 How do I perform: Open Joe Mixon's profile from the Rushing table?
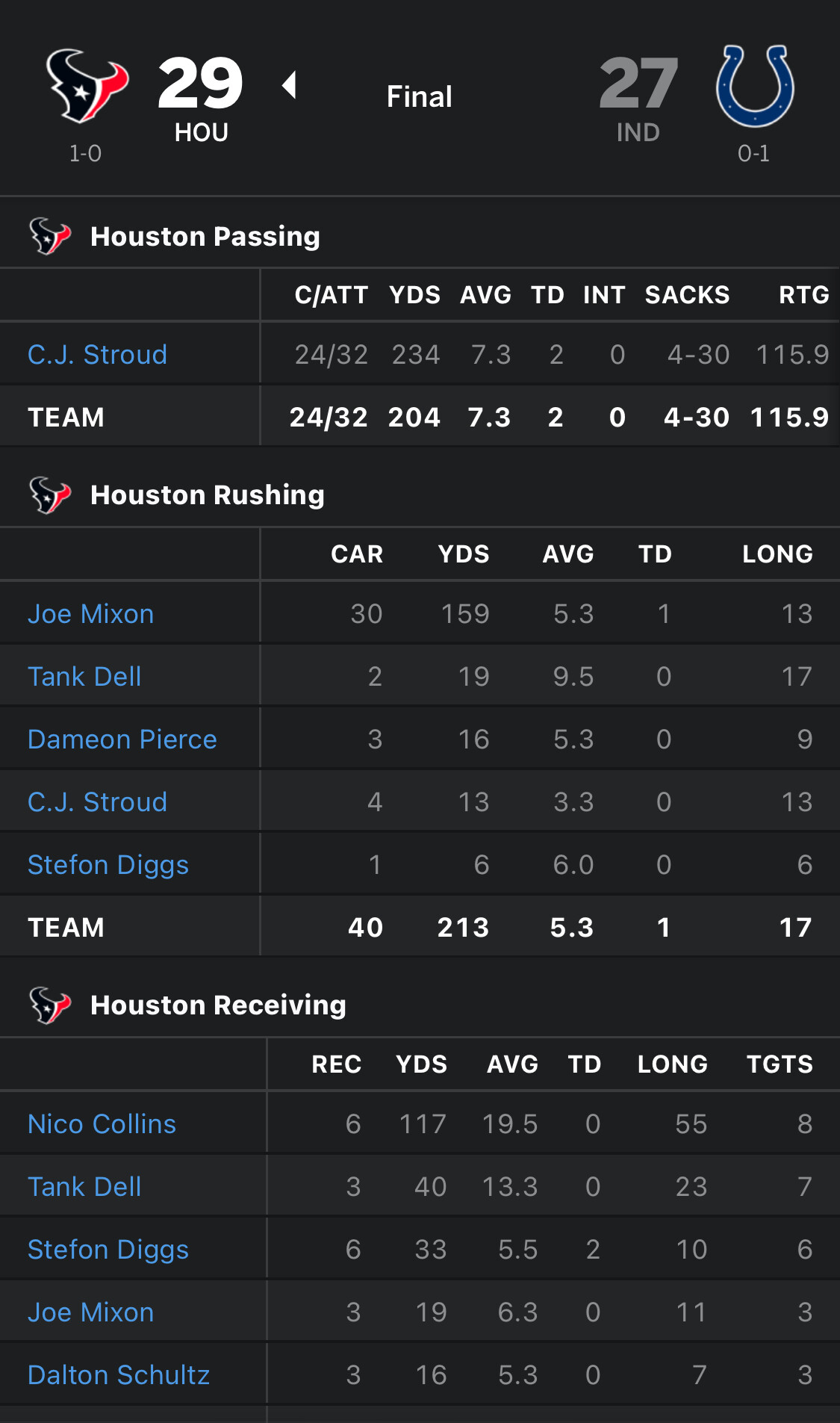[x=90, y=614]
